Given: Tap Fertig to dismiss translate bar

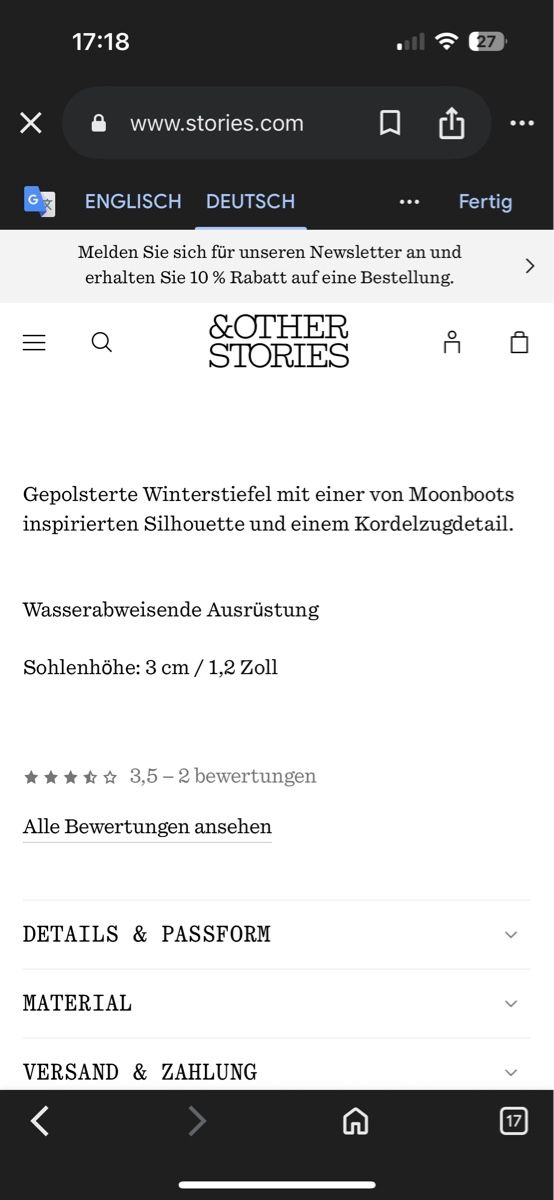Looking at the screenshot, I should 485,201.
